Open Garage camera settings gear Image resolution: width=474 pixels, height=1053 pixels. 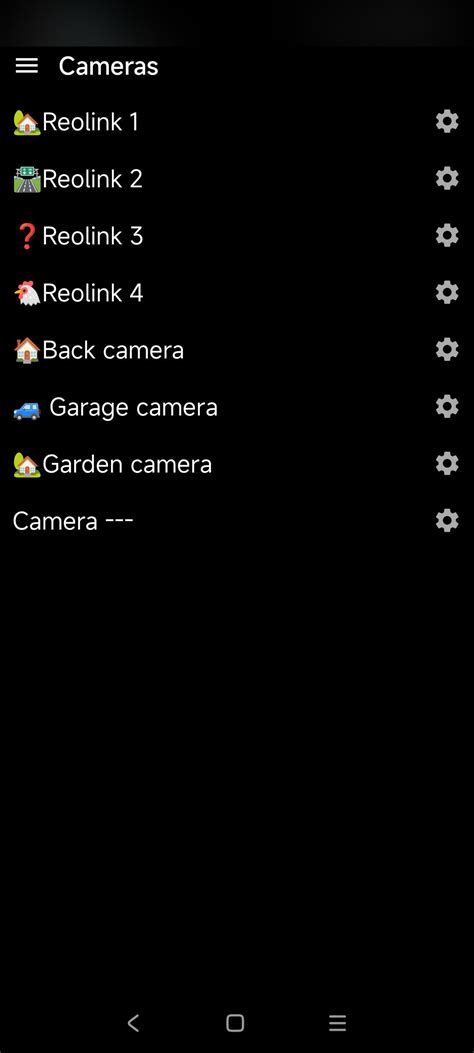pyautogui.click(x=447, y=407)
